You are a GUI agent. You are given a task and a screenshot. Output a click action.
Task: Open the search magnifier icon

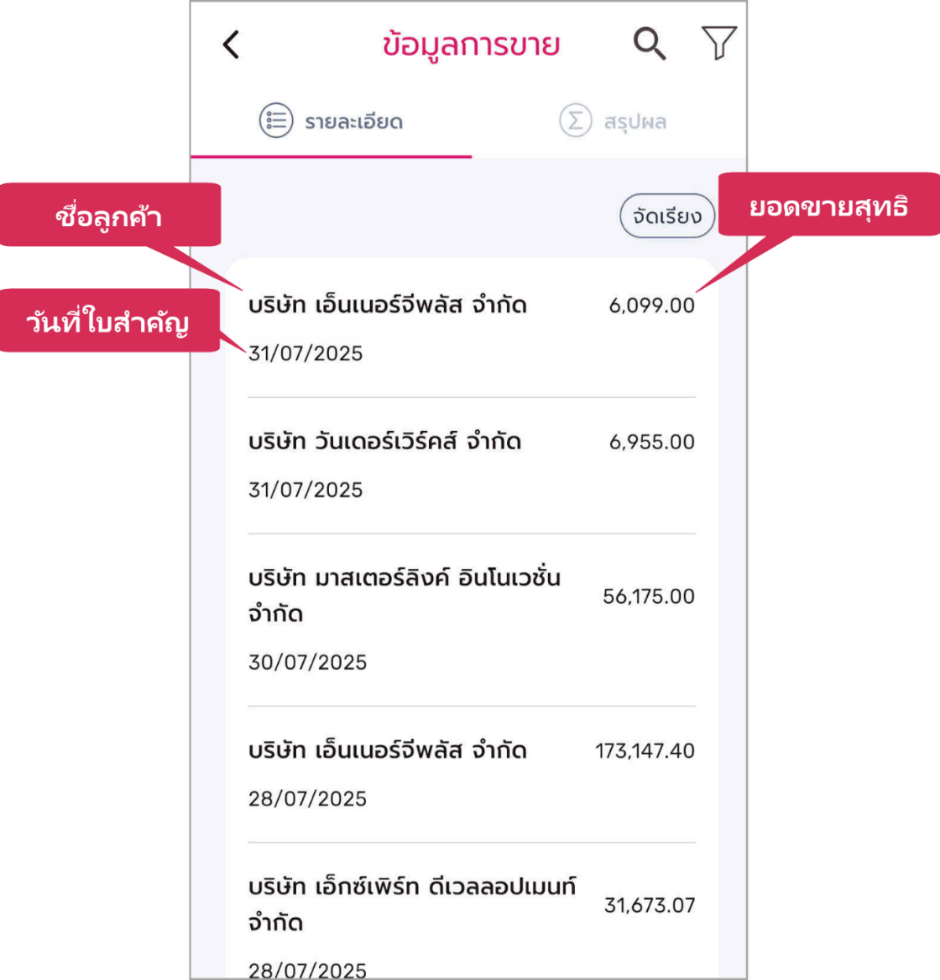point(649,44)
